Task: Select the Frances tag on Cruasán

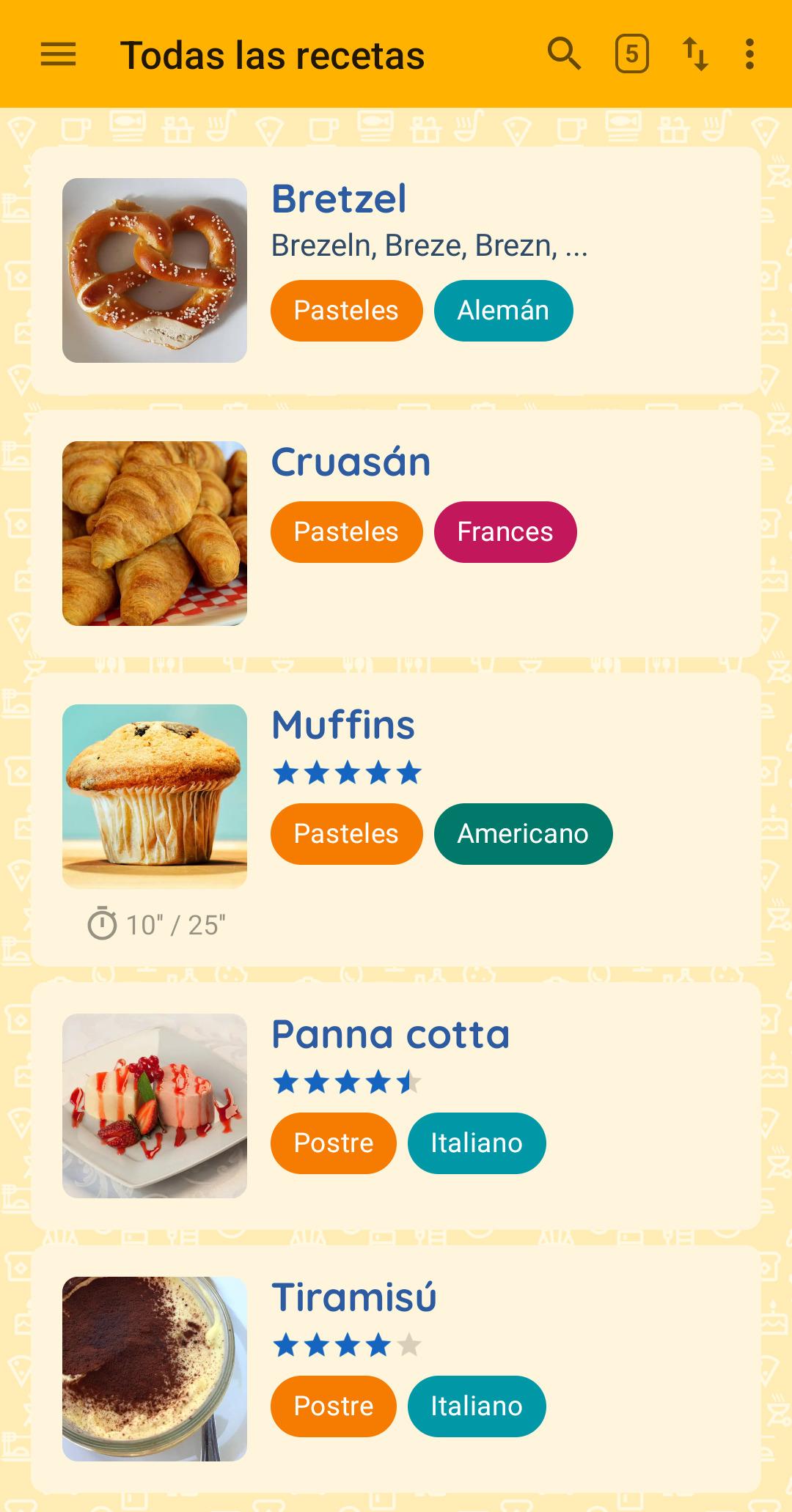Action: (505, 532)
